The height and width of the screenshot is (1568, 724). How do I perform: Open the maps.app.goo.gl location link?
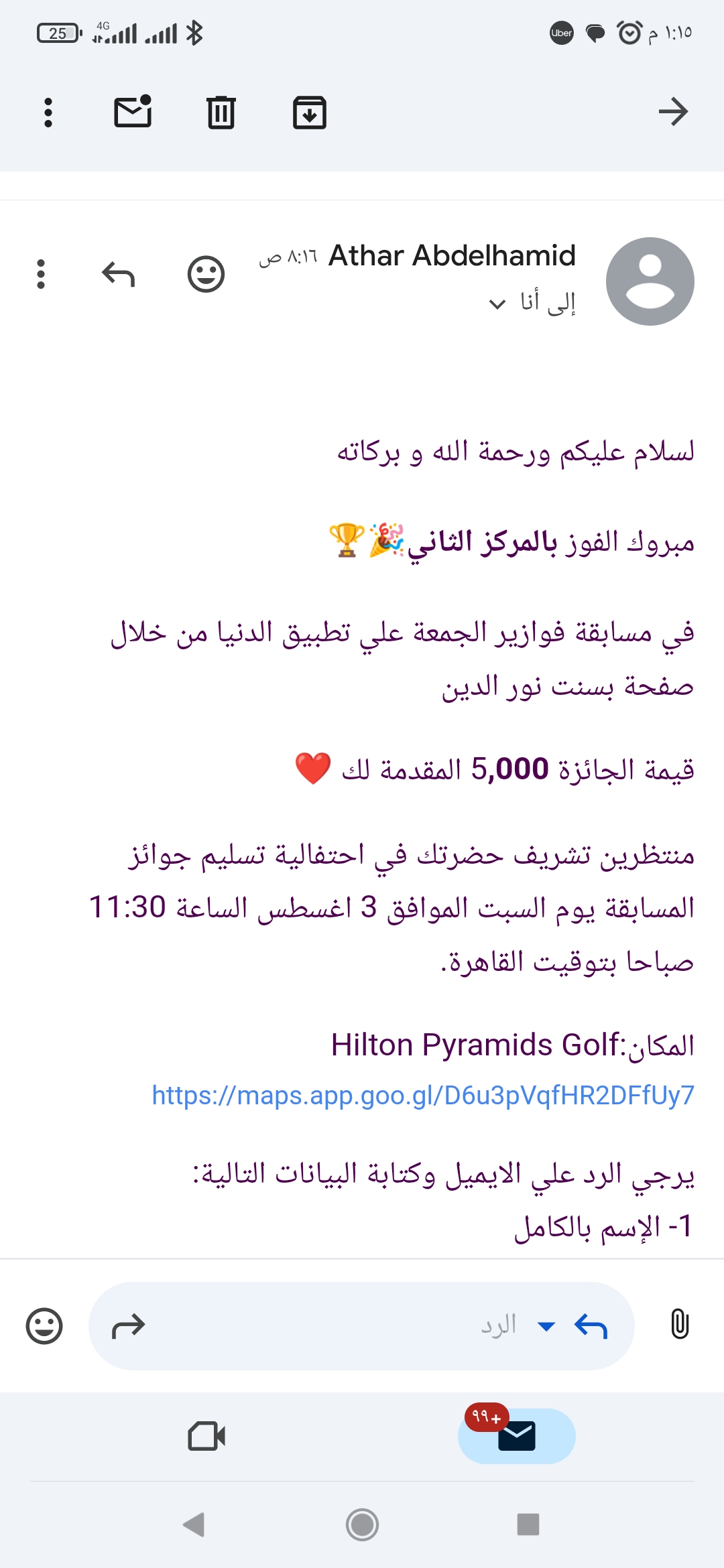(x=423, y=1095)
